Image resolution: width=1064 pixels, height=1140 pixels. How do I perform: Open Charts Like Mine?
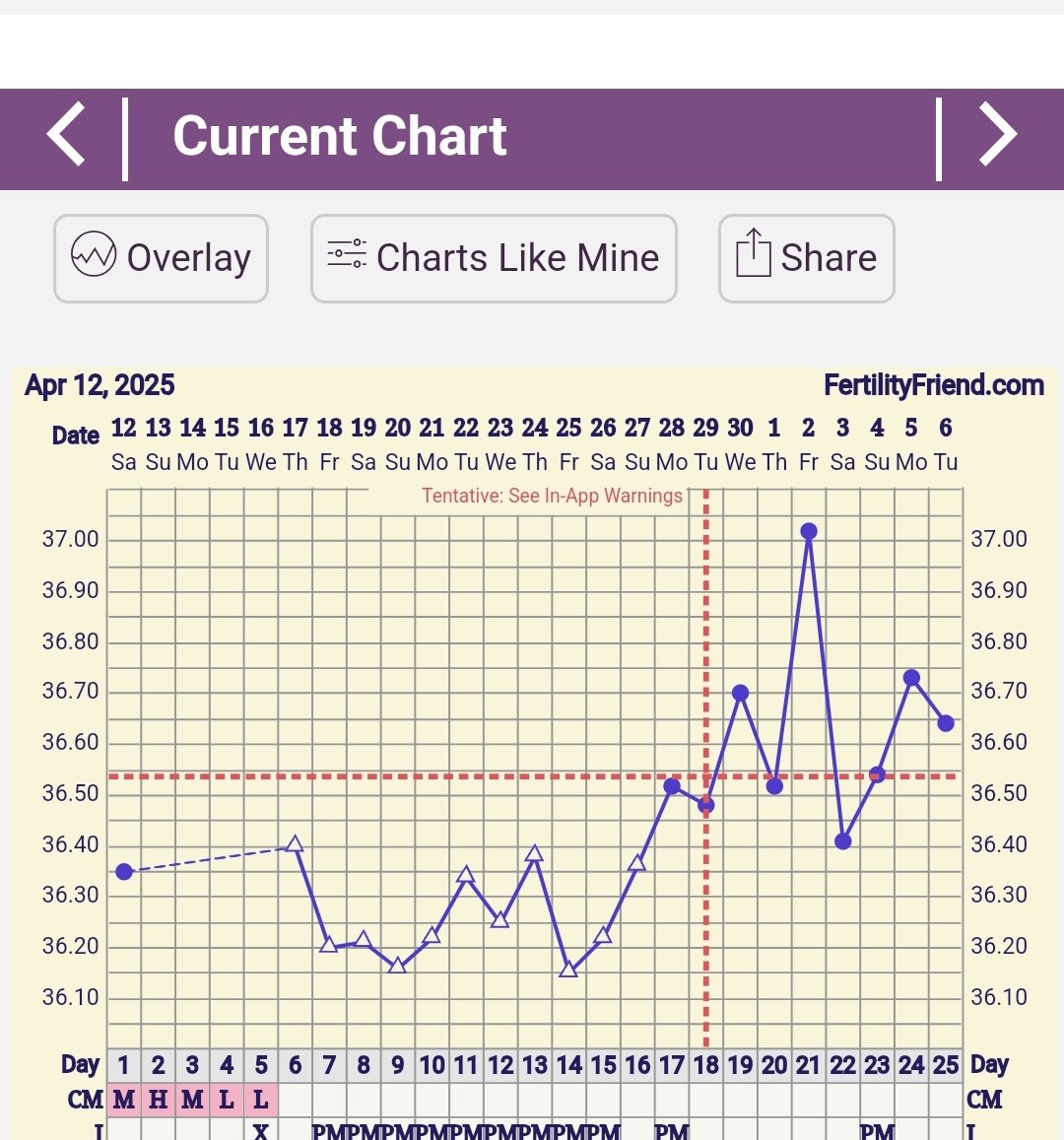494,258
